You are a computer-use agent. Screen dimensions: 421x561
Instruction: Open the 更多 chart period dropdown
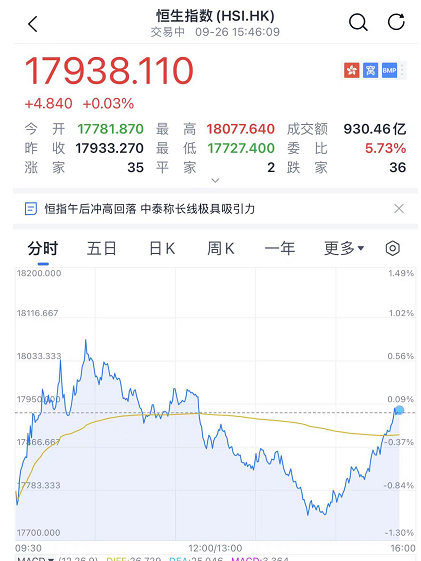coord(344,248)
